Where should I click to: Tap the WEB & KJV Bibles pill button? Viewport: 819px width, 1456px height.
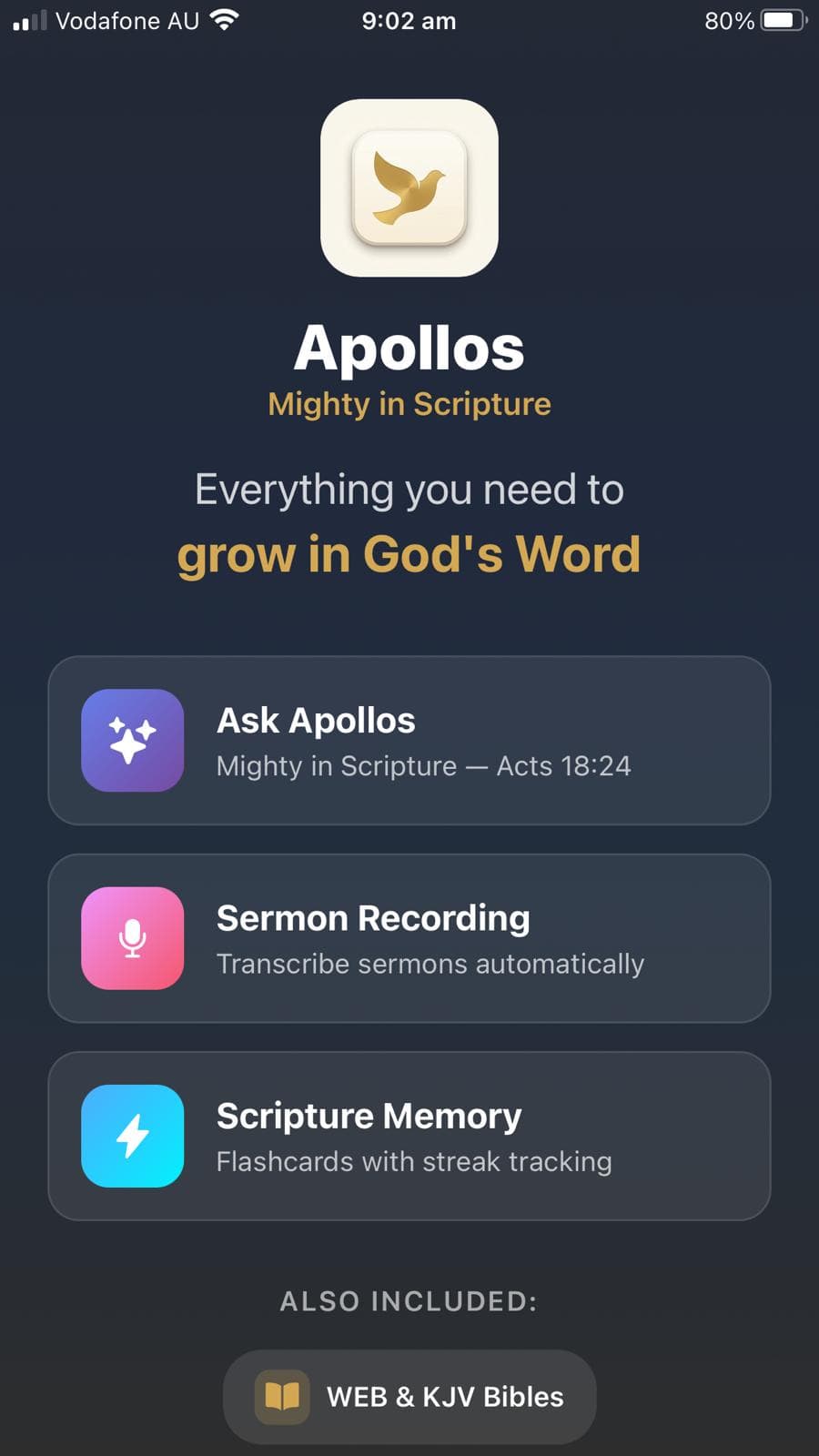[409, 1396]
